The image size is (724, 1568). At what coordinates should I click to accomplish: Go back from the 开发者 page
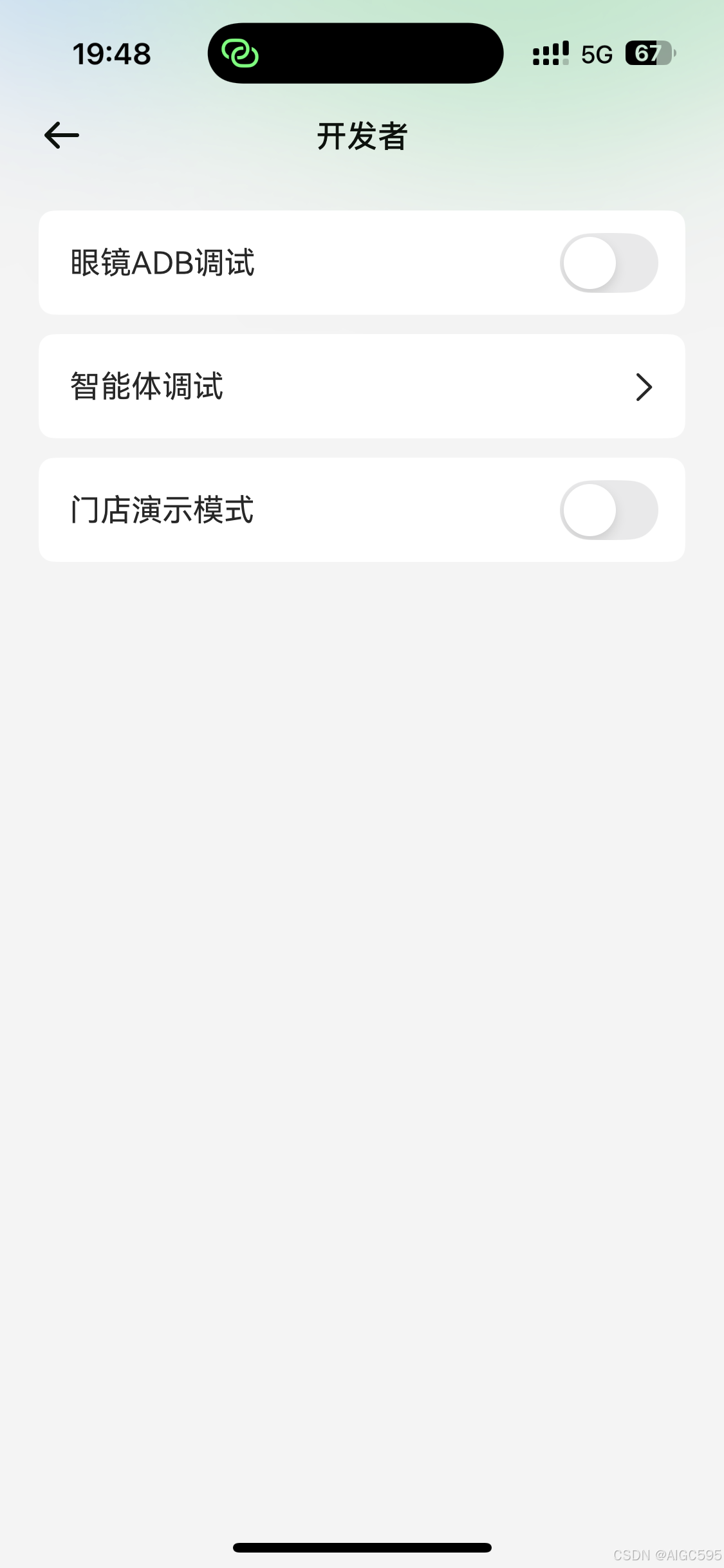[62, 135]
